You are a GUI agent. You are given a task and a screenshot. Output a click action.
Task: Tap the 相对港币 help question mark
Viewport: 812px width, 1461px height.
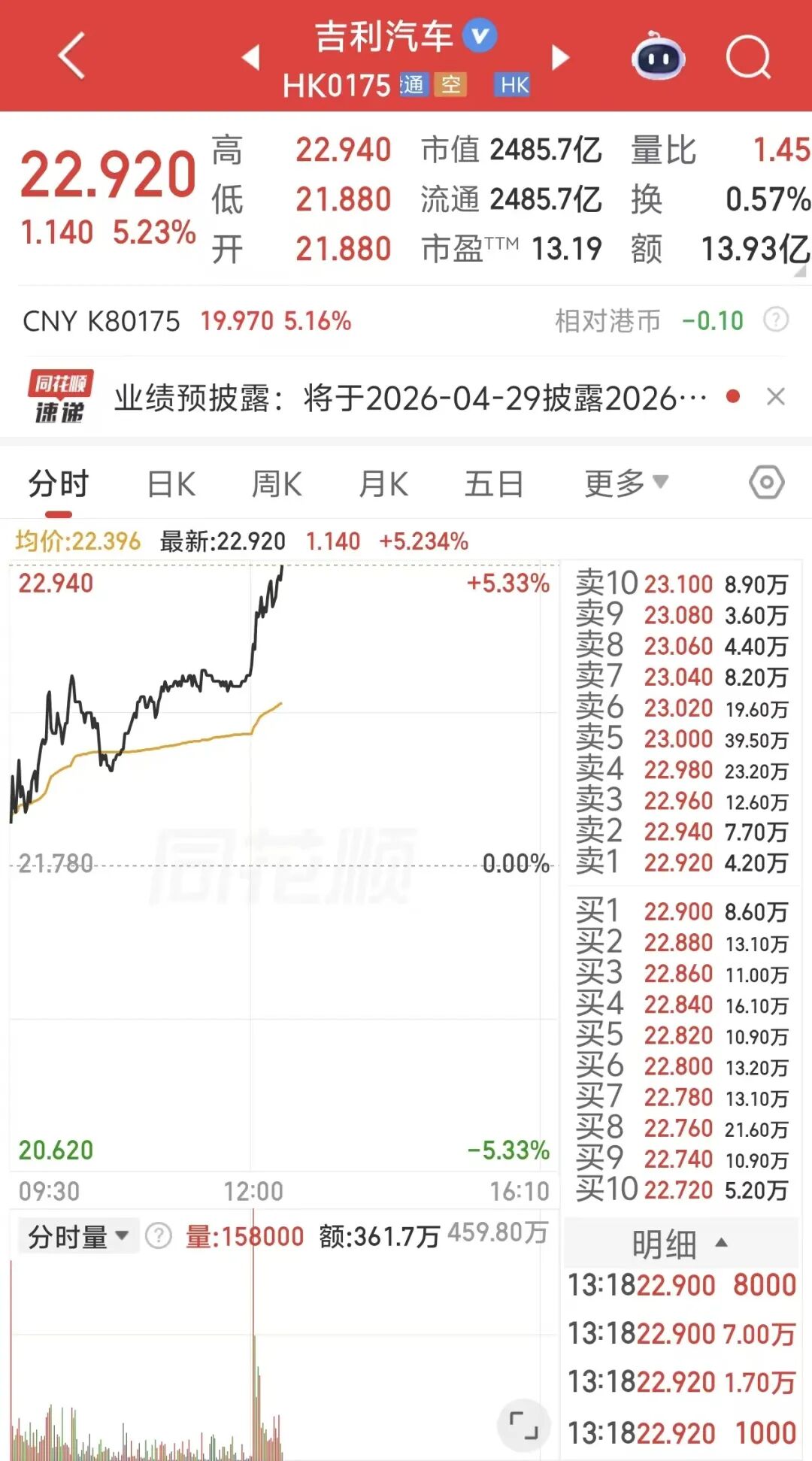[776, 320]
